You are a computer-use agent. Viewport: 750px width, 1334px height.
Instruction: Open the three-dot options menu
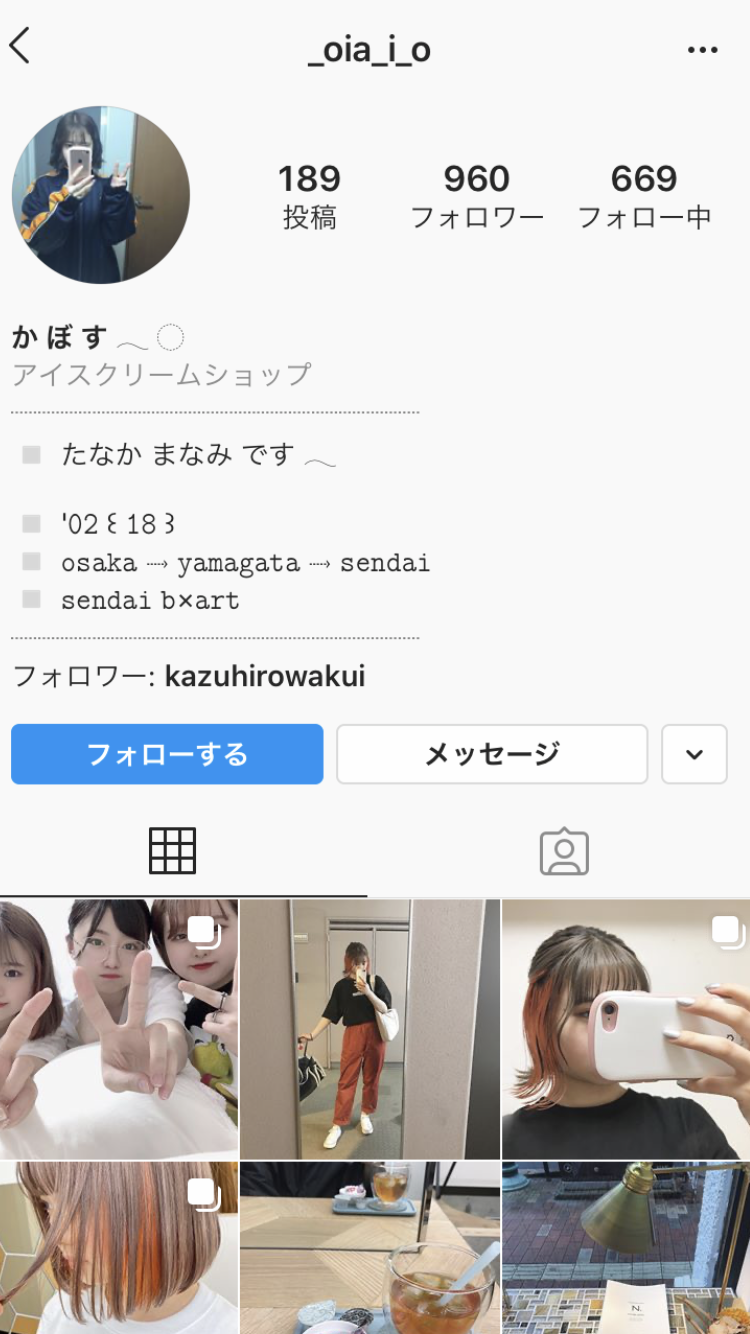[702, 50]
